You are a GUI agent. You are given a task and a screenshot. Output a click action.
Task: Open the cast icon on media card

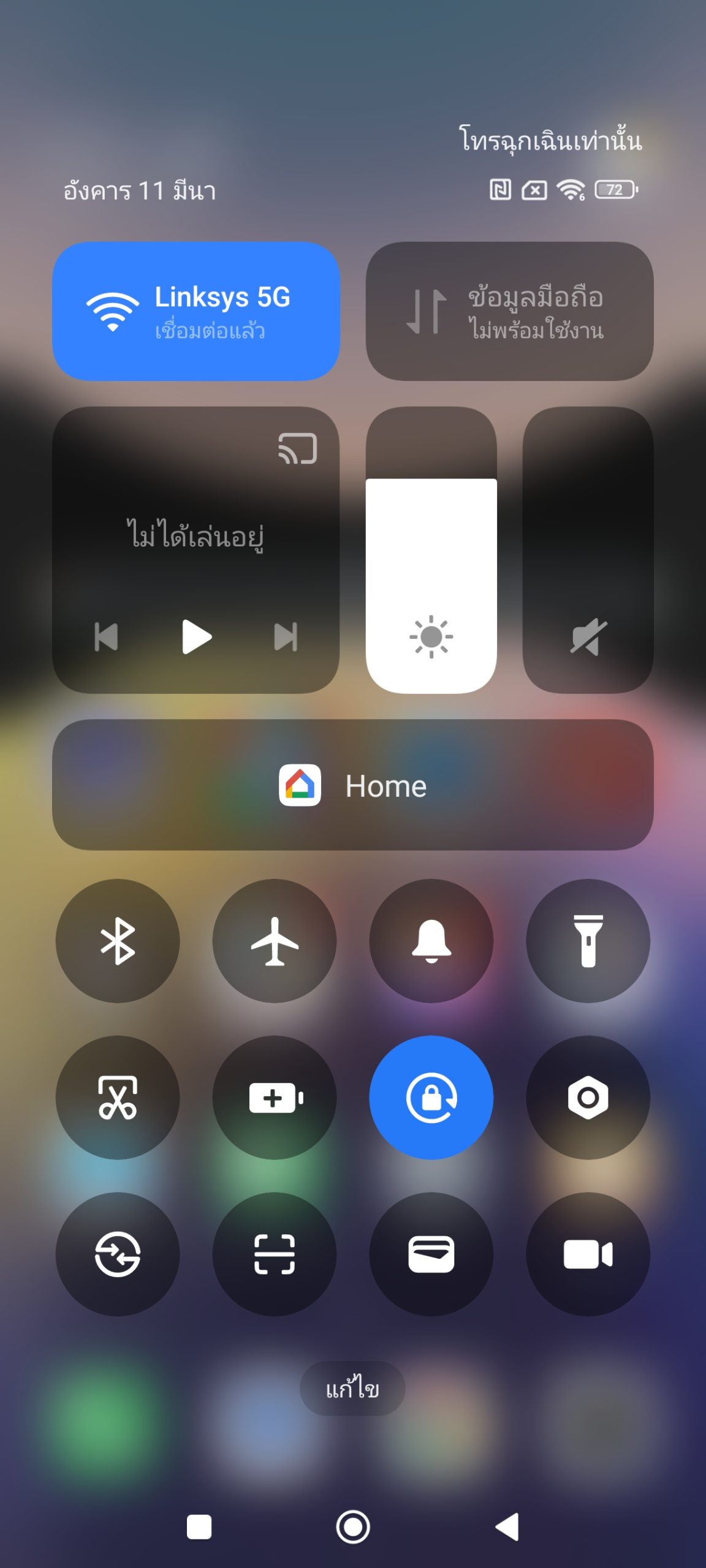(x=298, y=448)
